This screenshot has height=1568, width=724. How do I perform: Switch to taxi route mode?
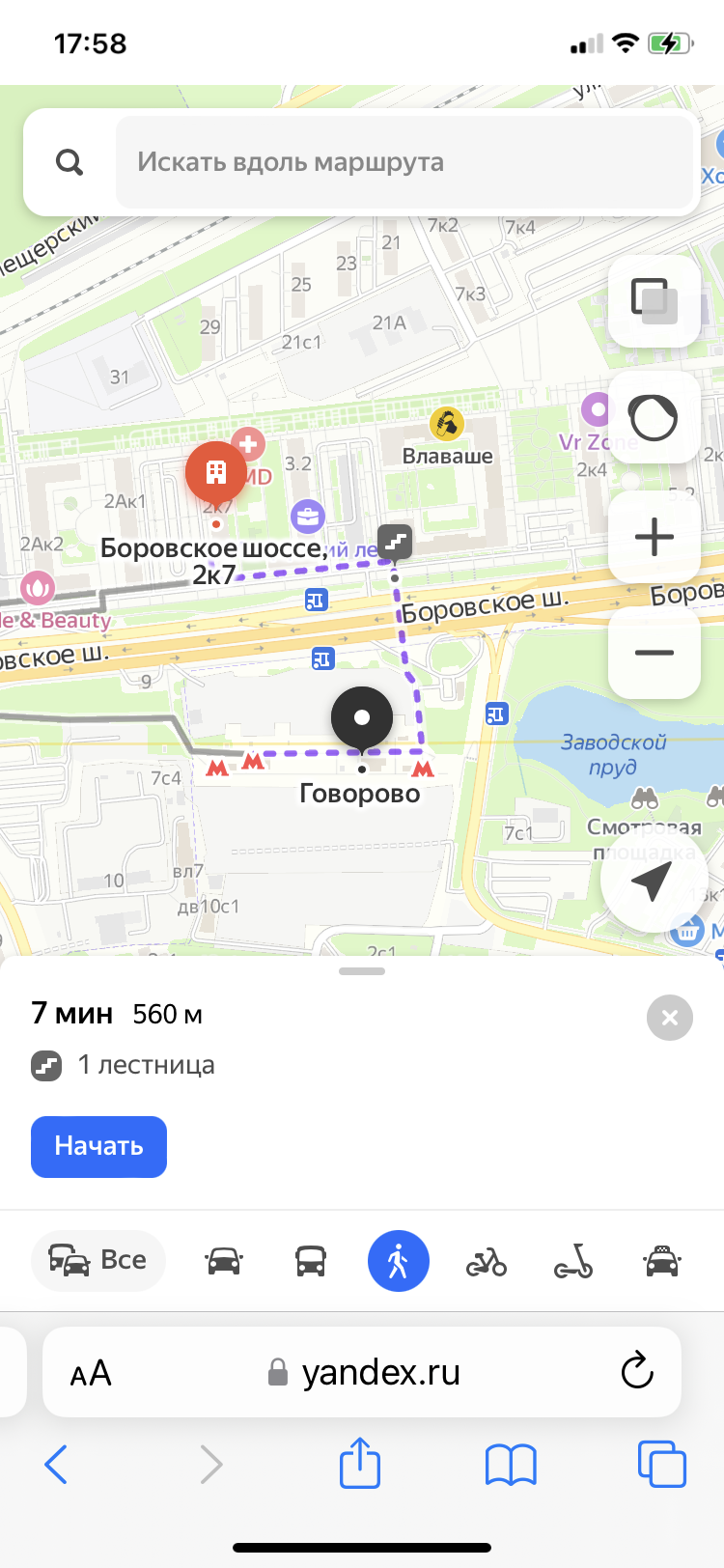click(662, 1261)
